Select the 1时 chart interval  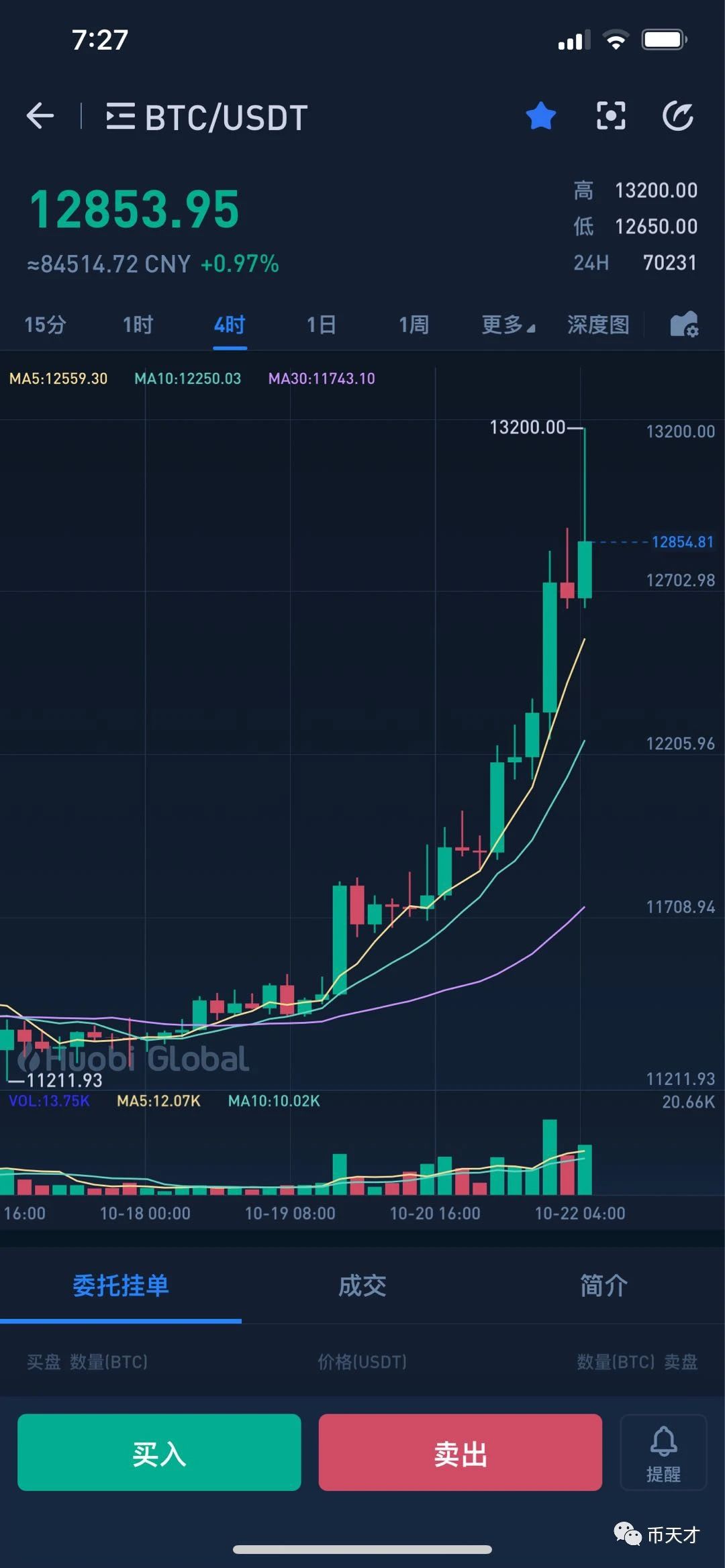(138, 325)
